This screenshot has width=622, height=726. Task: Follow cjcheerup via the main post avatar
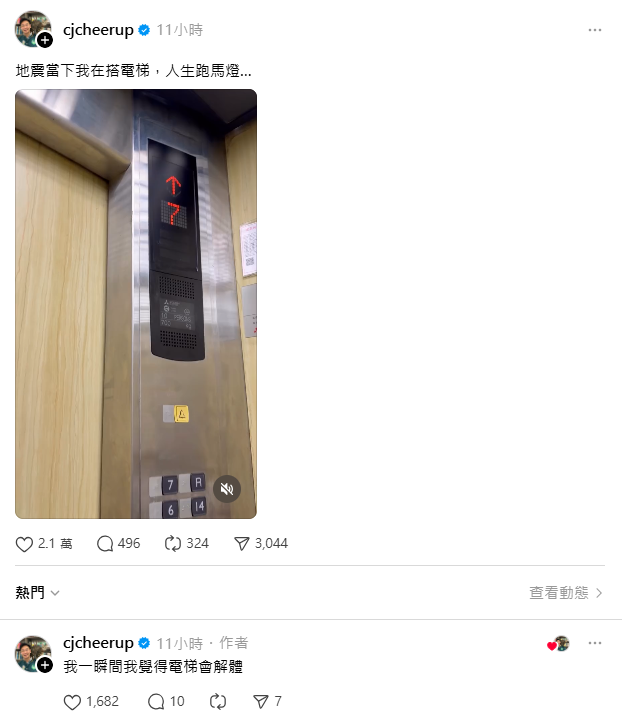pos(45,41)
